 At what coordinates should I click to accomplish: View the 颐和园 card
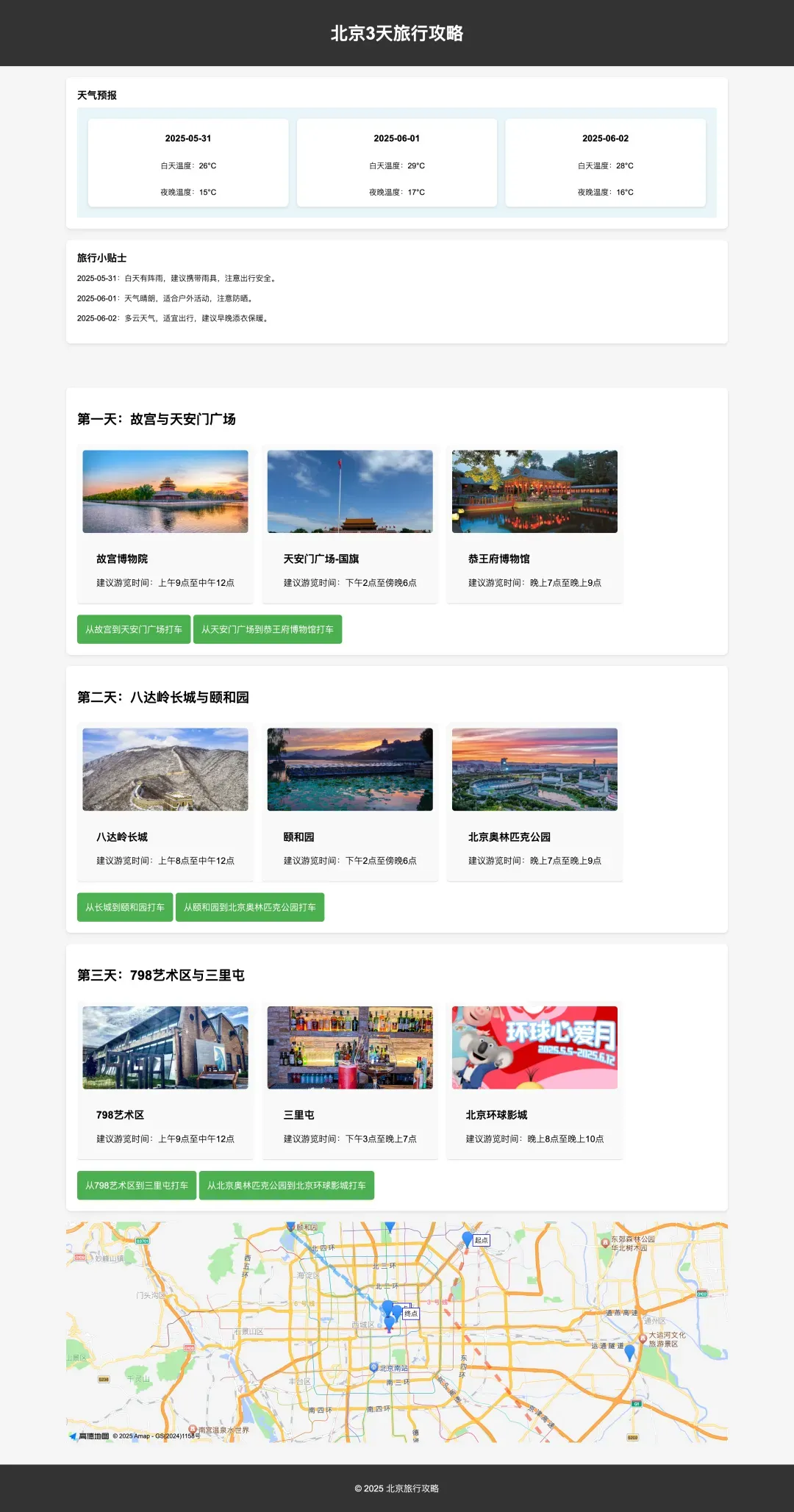tap(350, 802)
